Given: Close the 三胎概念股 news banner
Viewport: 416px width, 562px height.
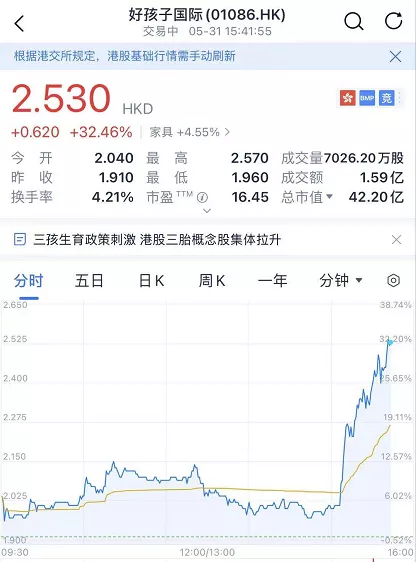Looking at the screenshot, I should click(x=396, y=239).
